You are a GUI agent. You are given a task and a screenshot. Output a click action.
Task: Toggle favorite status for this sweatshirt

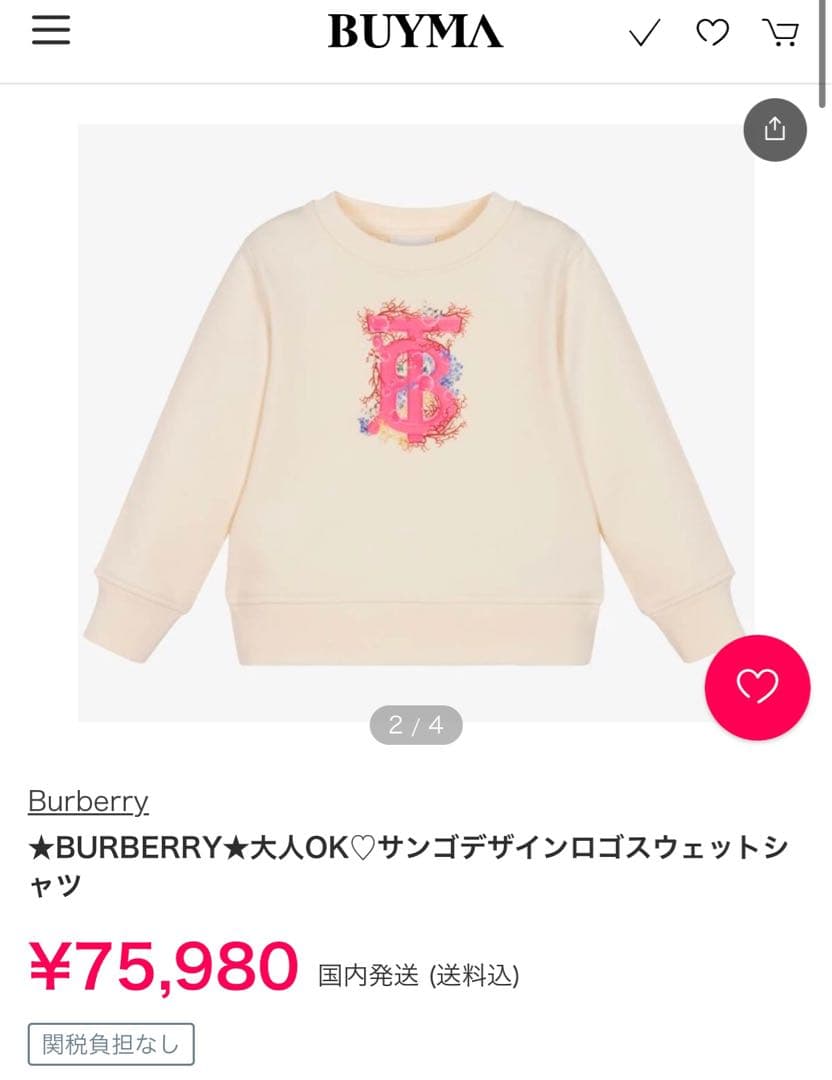coord(757,688)
